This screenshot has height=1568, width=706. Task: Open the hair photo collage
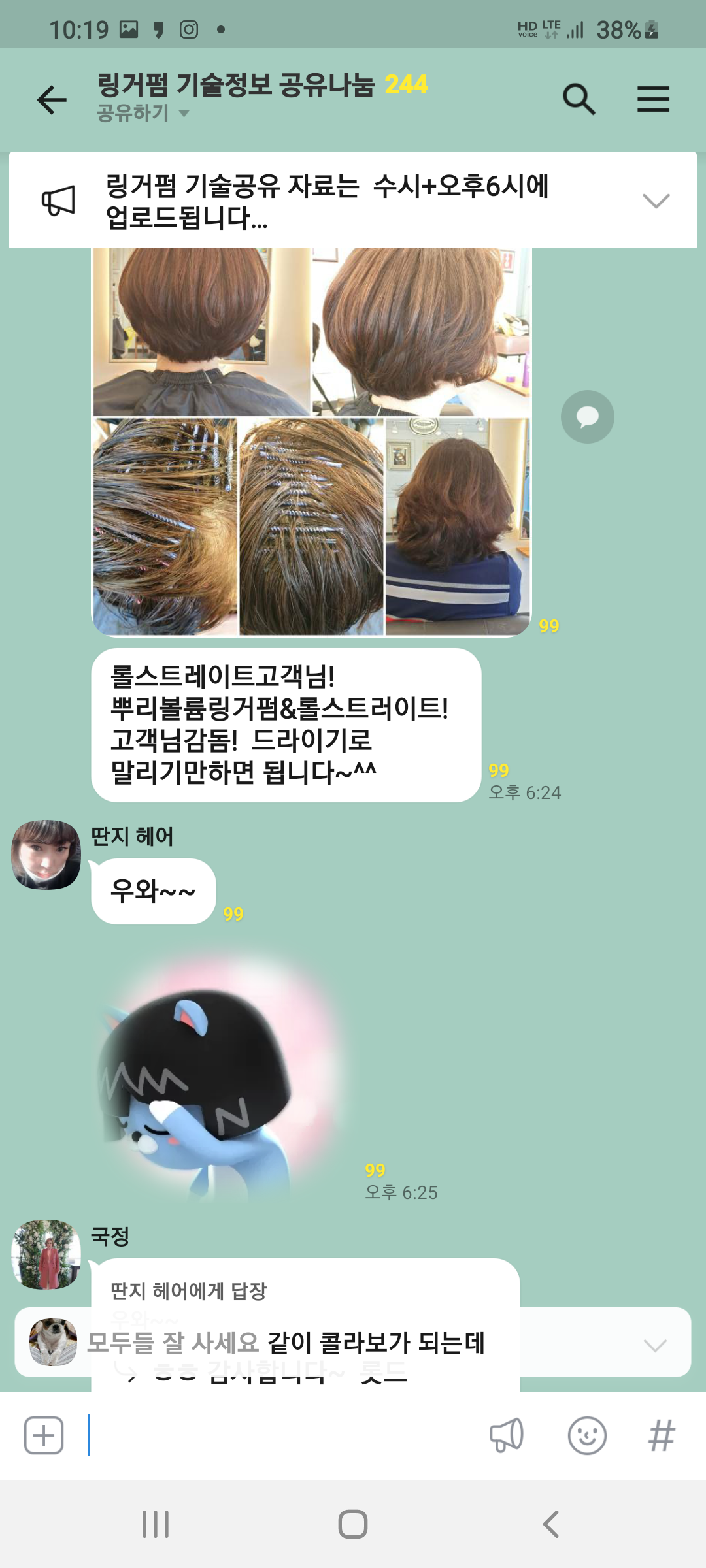coord(311,441)
